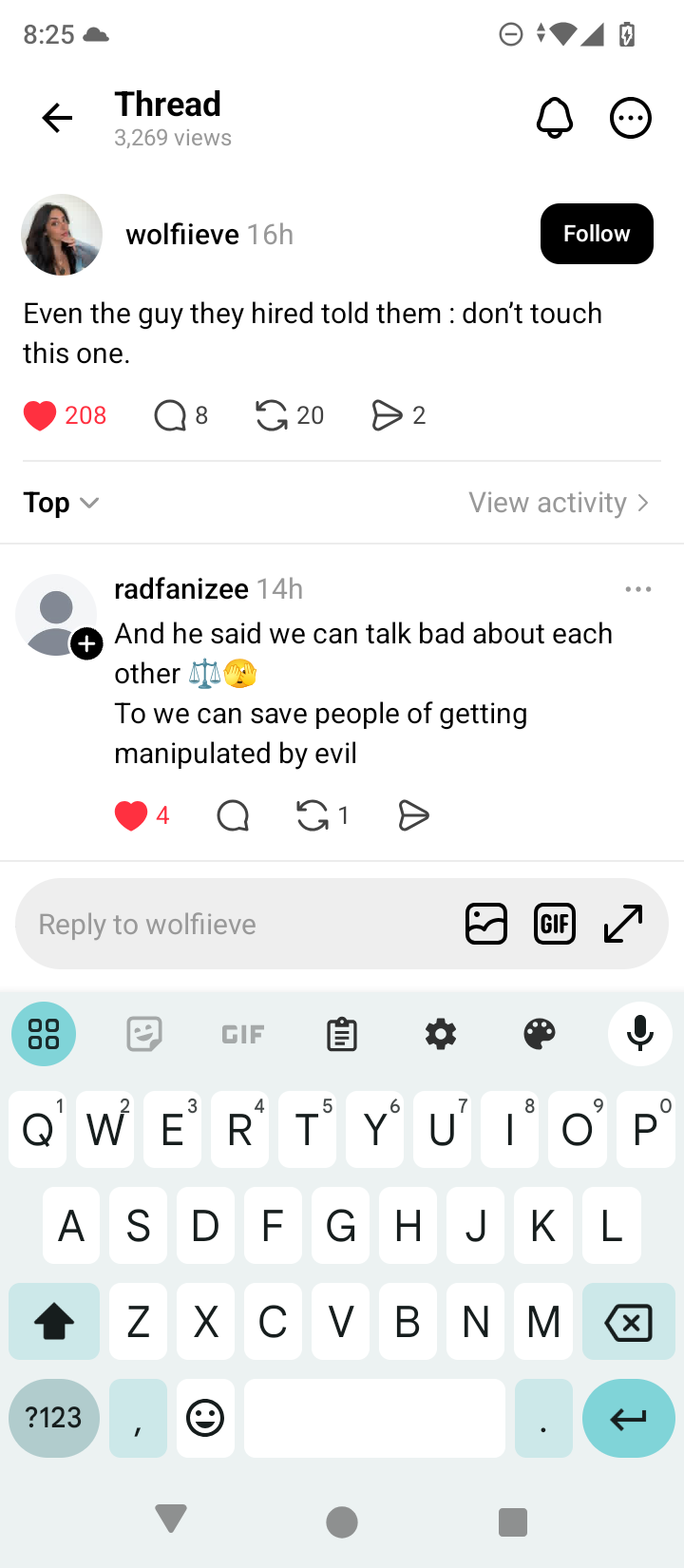The width and height of the screenshot is (684, 1568).
Task: Follow radfanizee via the avatar plus
Action: pyautogui.click(x=86, y=643)
